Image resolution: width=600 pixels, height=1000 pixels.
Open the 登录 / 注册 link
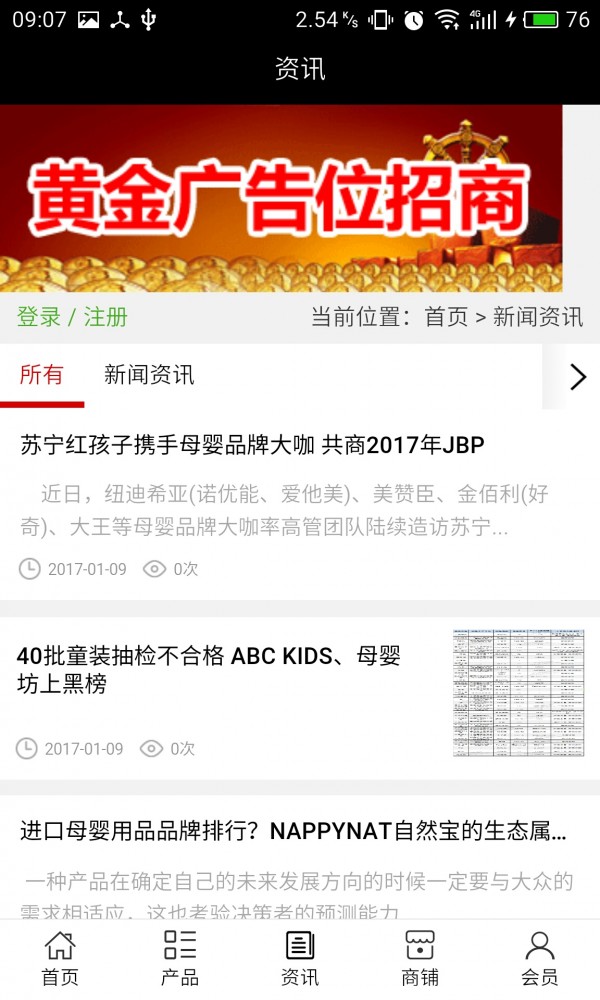coord(72,318)
